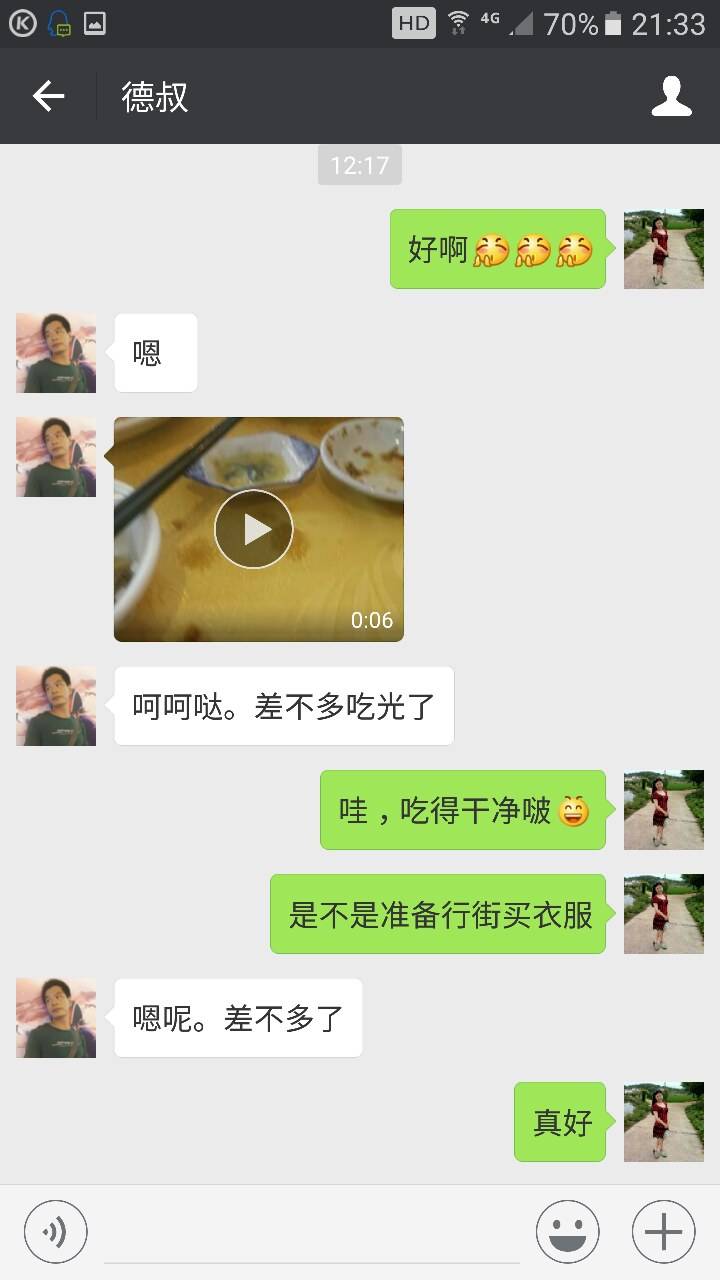Viewport: 720px width, 1280px height.
Task: Go back from the 德叔 chat
Action: pos(48,97)
